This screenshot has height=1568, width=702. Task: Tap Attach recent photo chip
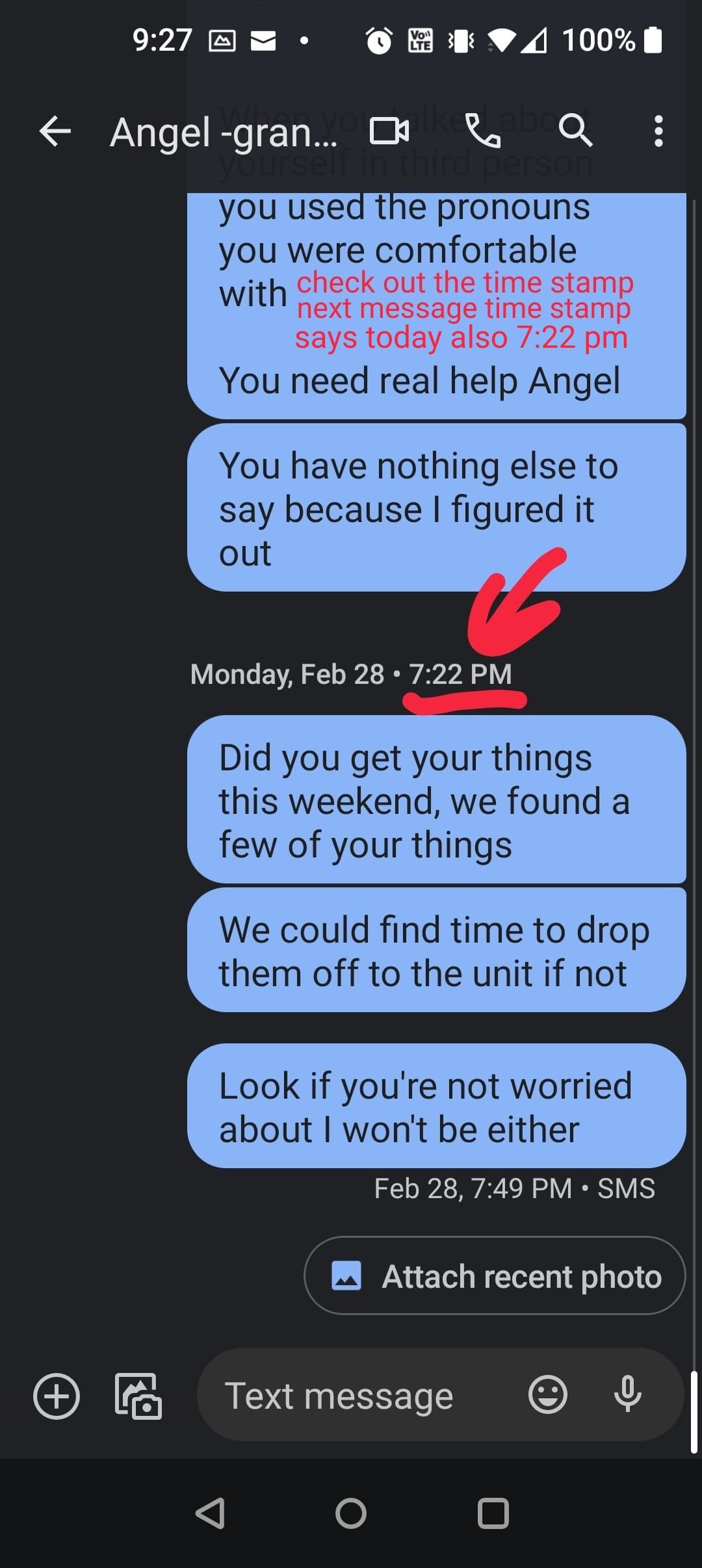495,1276
